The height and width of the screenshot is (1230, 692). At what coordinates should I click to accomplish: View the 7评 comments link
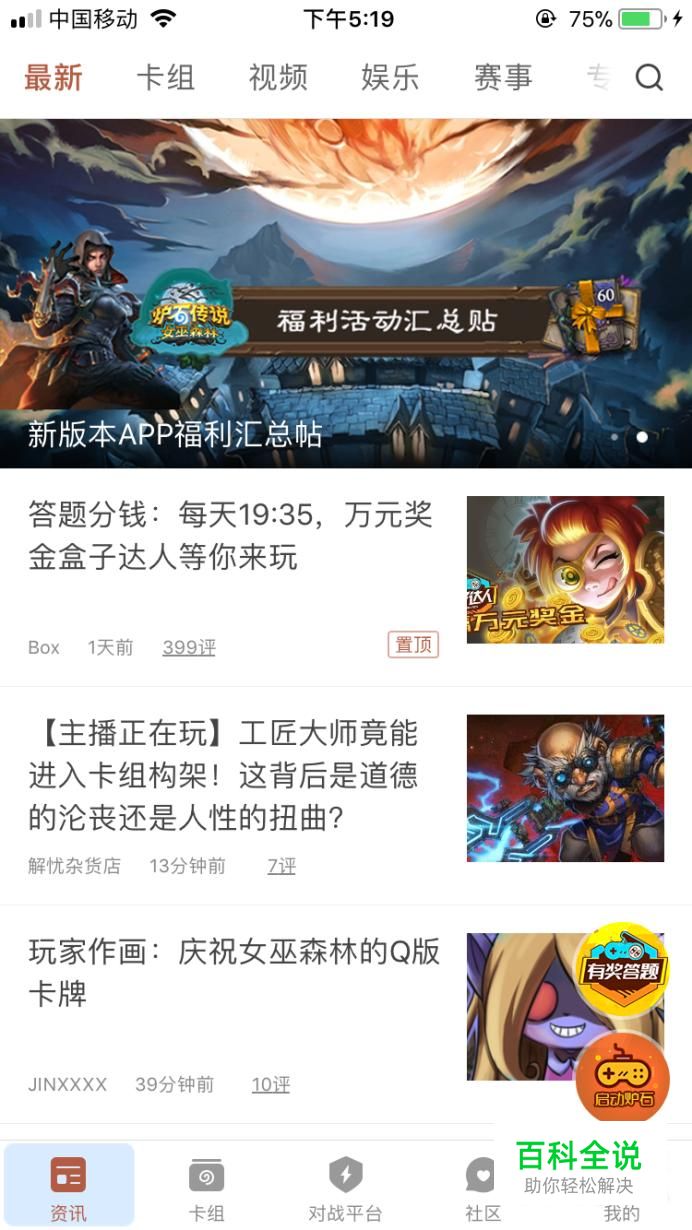coord(281,866)
